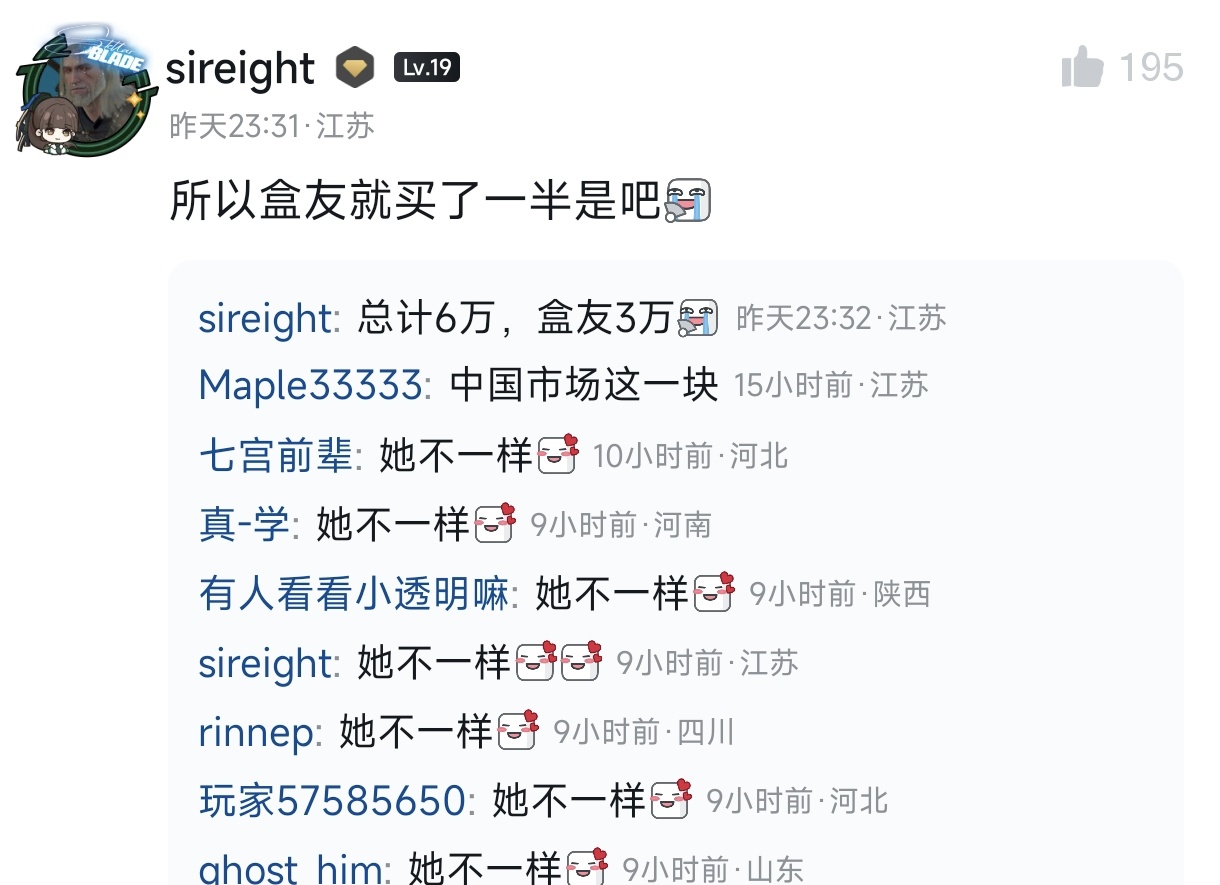This screenshot has height=885, width=1220.
Task: Like sireight's comment
Action: click(1083, 69)
